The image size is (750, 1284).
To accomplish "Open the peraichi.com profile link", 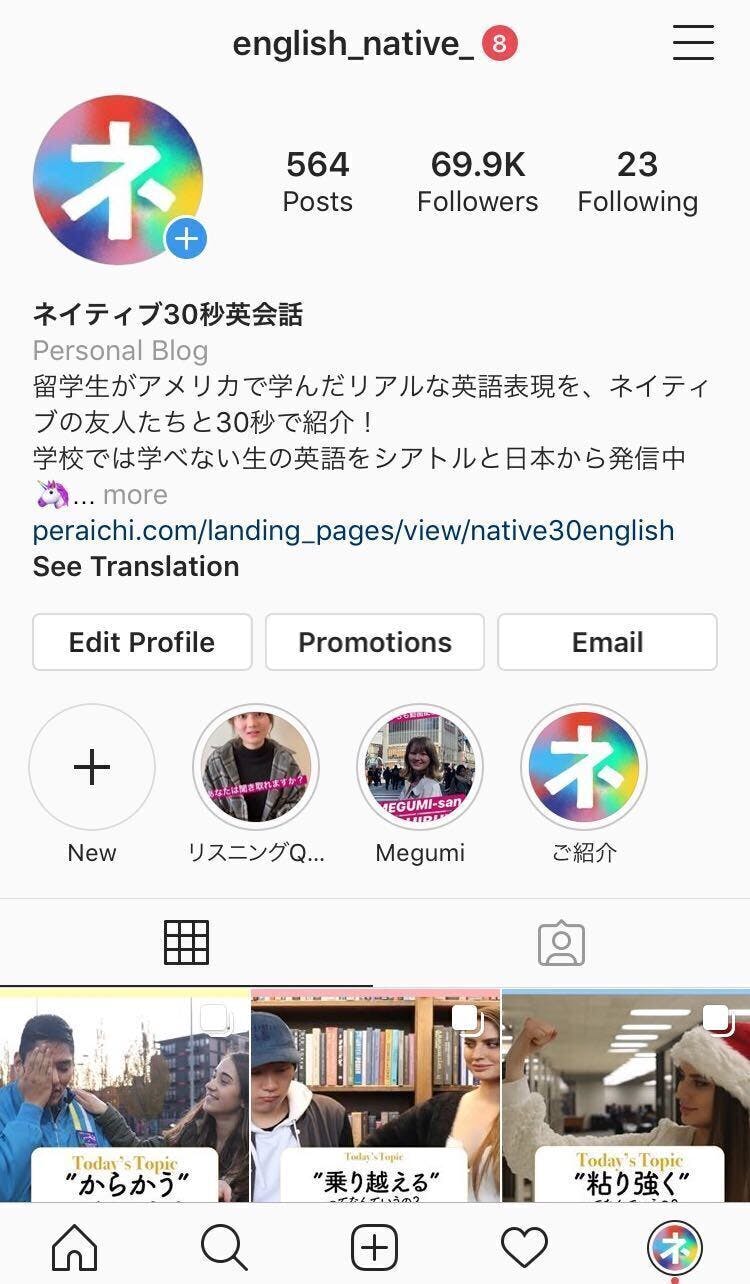I will coord(353,530).
